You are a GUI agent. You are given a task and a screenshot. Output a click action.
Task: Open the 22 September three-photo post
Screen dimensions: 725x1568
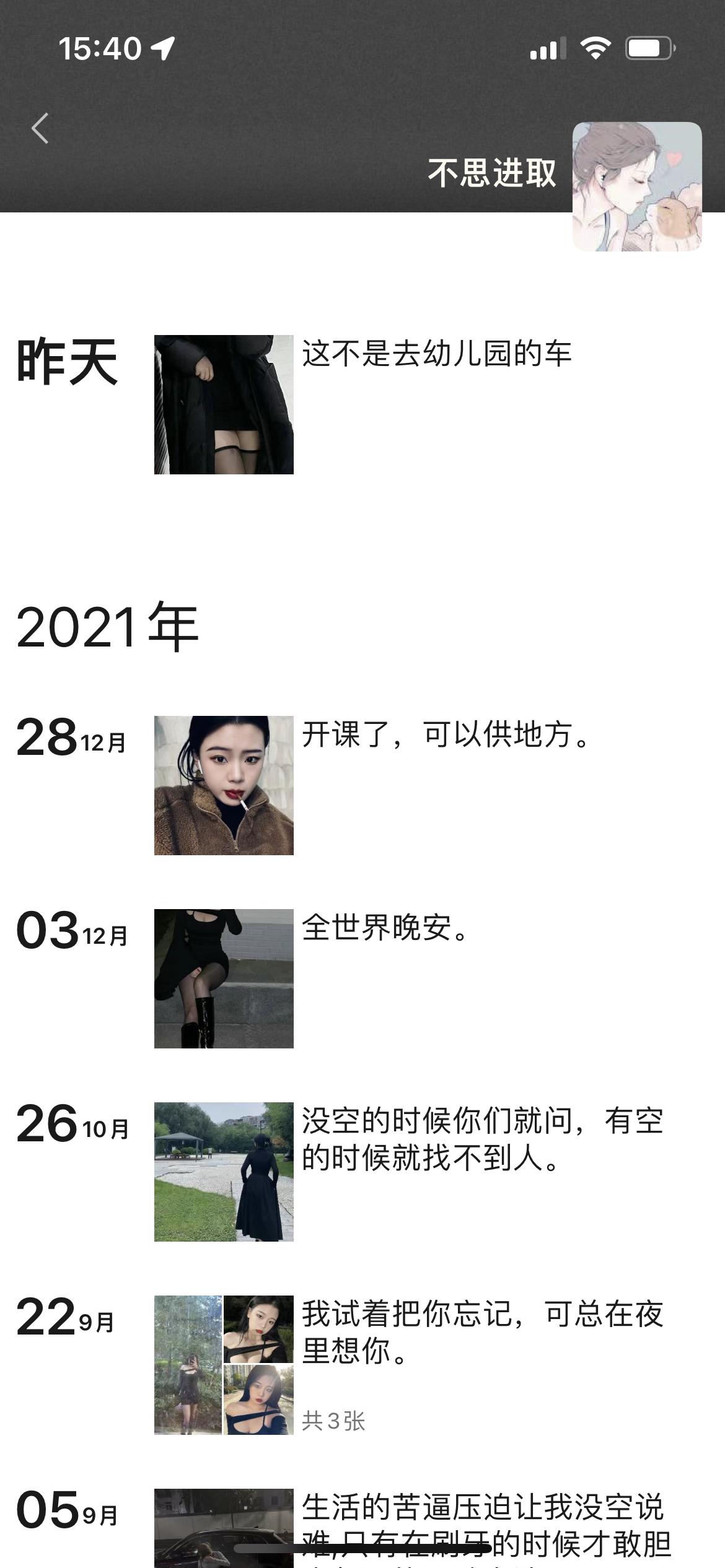click(x=224, y=1365)
